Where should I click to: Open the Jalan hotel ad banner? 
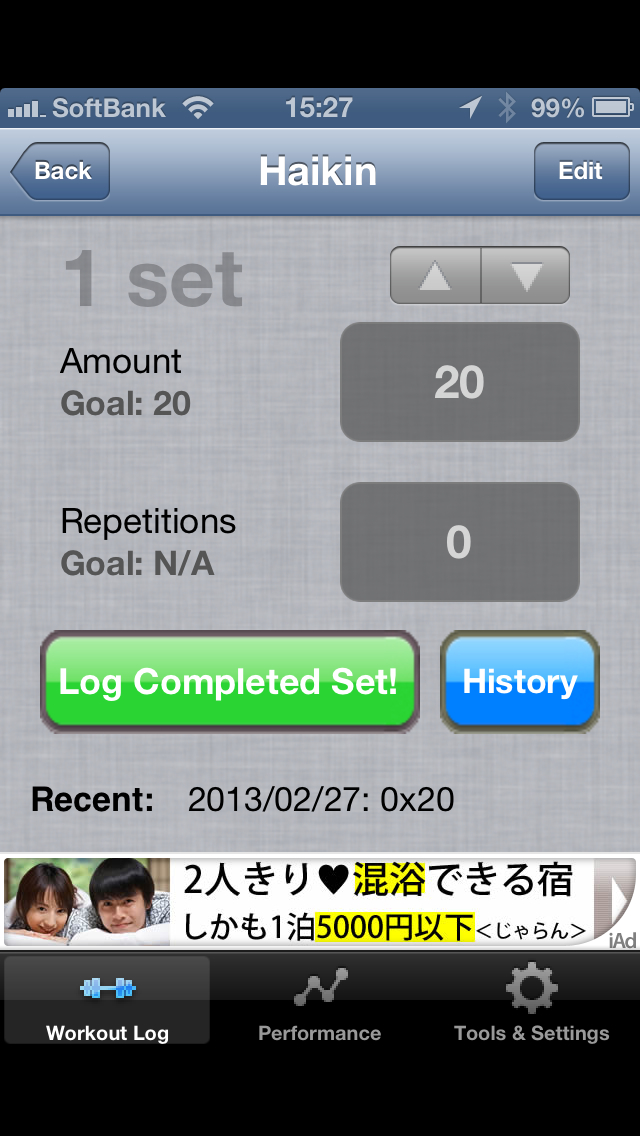click(x=320, y=902)
